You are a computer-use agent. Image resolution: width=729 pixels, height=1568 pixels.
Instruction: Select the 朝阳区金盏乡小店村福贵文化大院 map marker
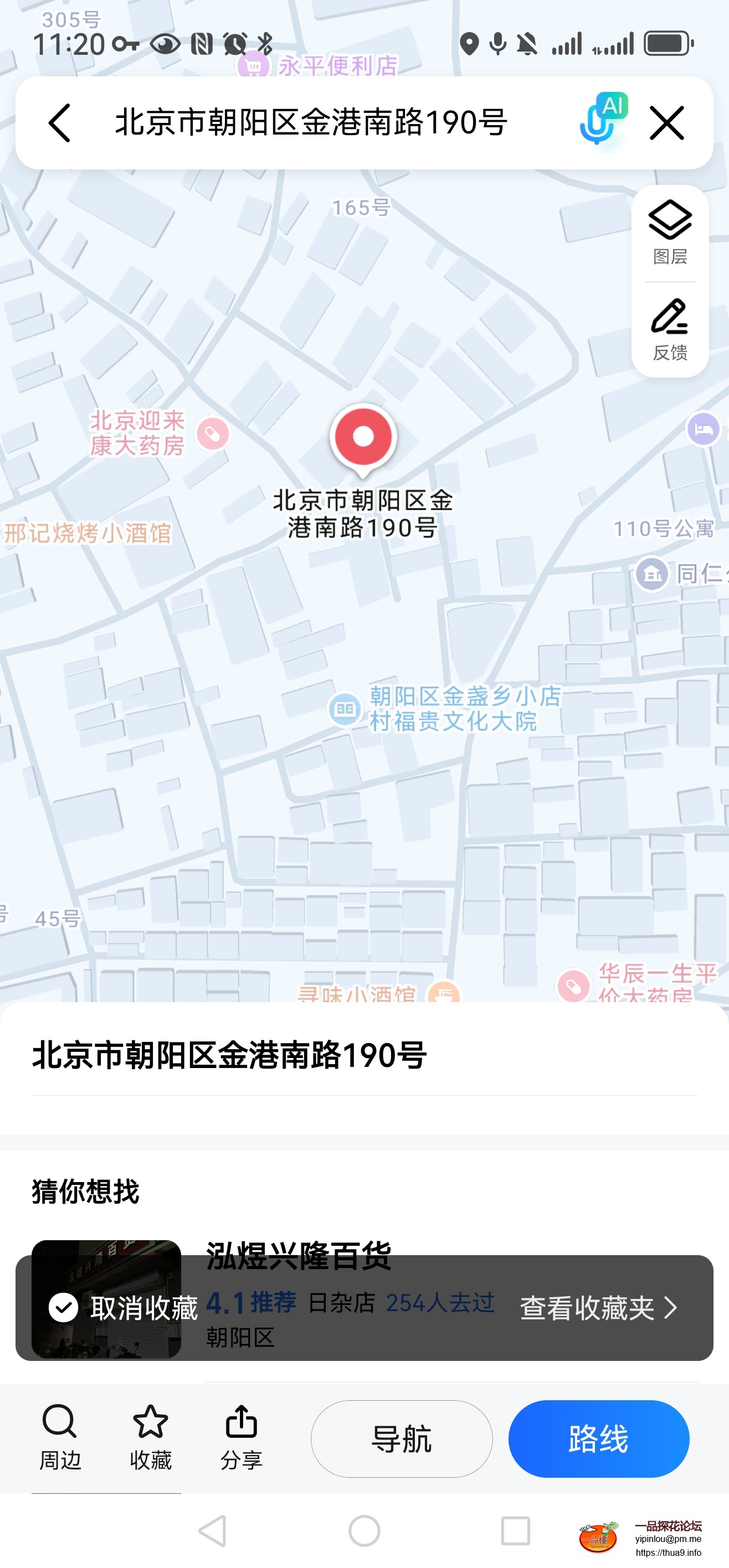click(x=345, y=709)
